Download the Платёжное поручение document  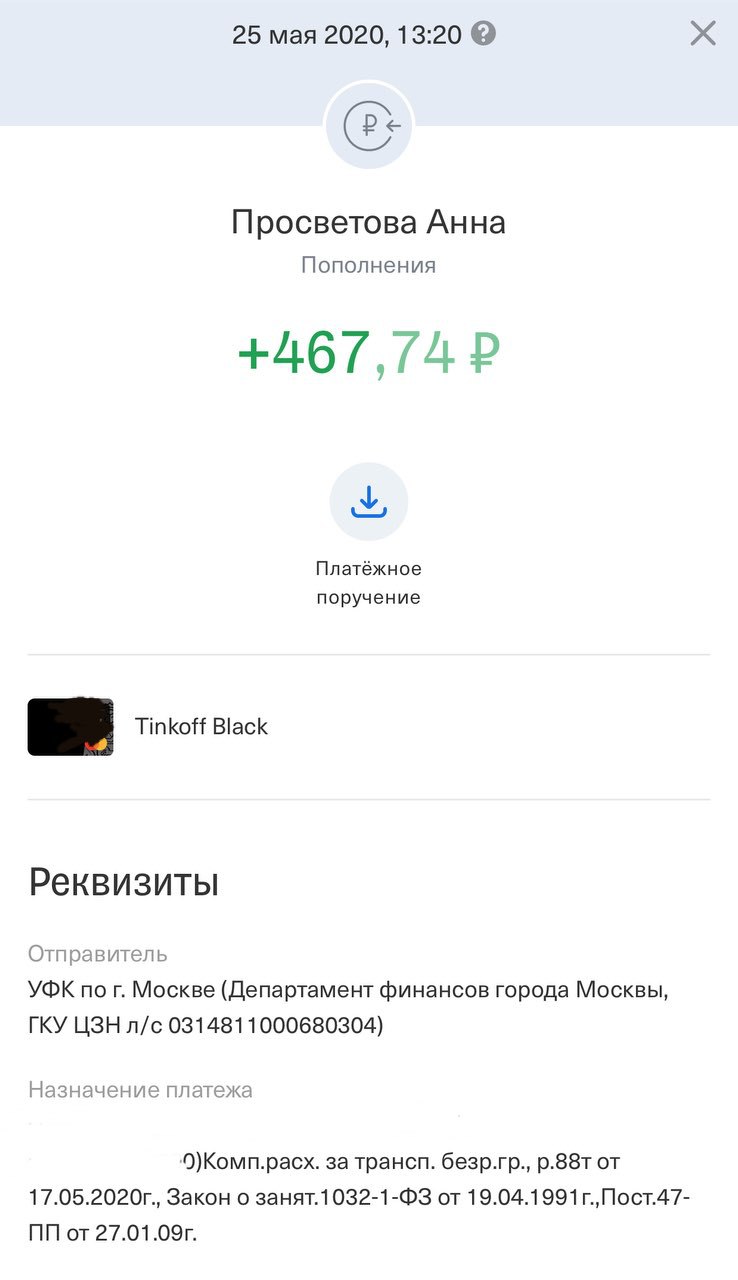368,502
